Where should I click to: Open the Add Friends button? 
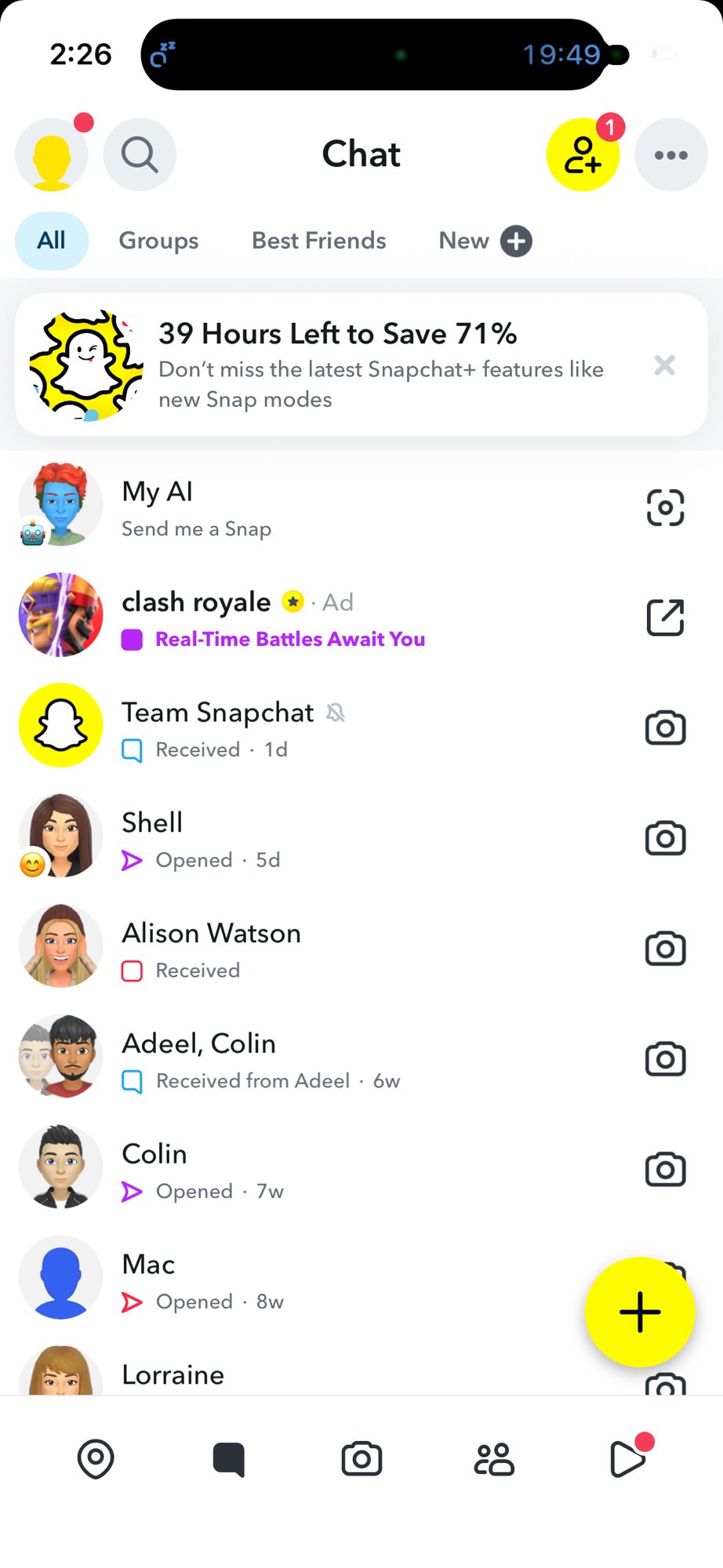pos(583,155)
